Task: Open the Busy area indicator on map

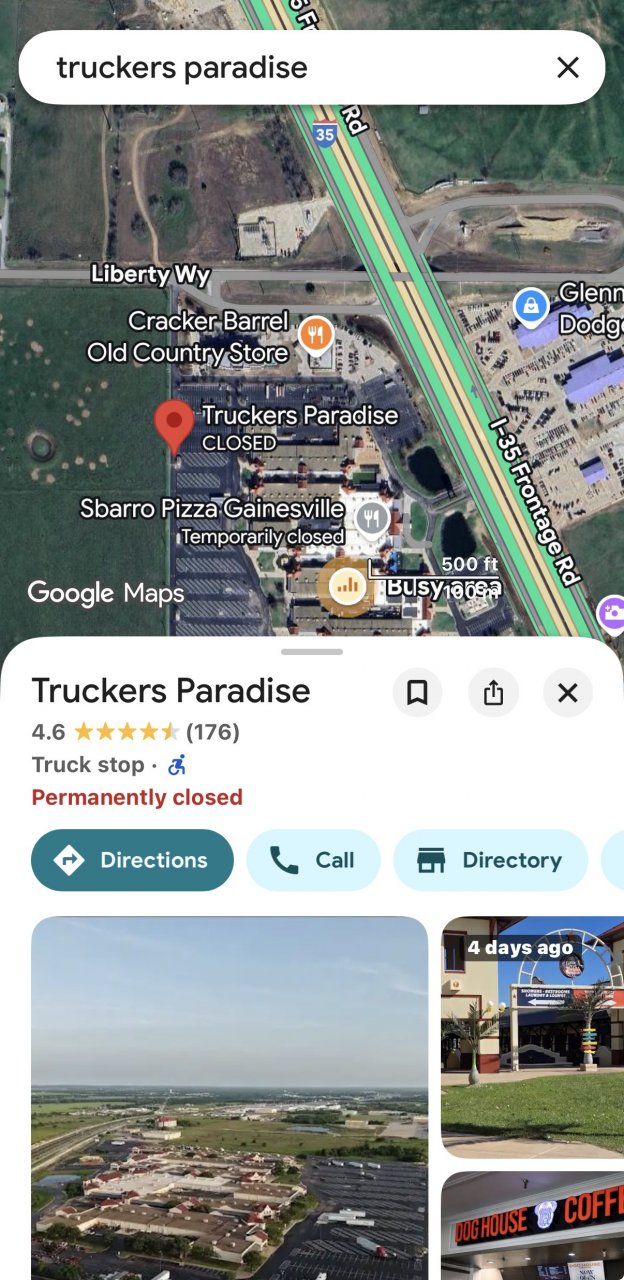Action: point(347,585)
